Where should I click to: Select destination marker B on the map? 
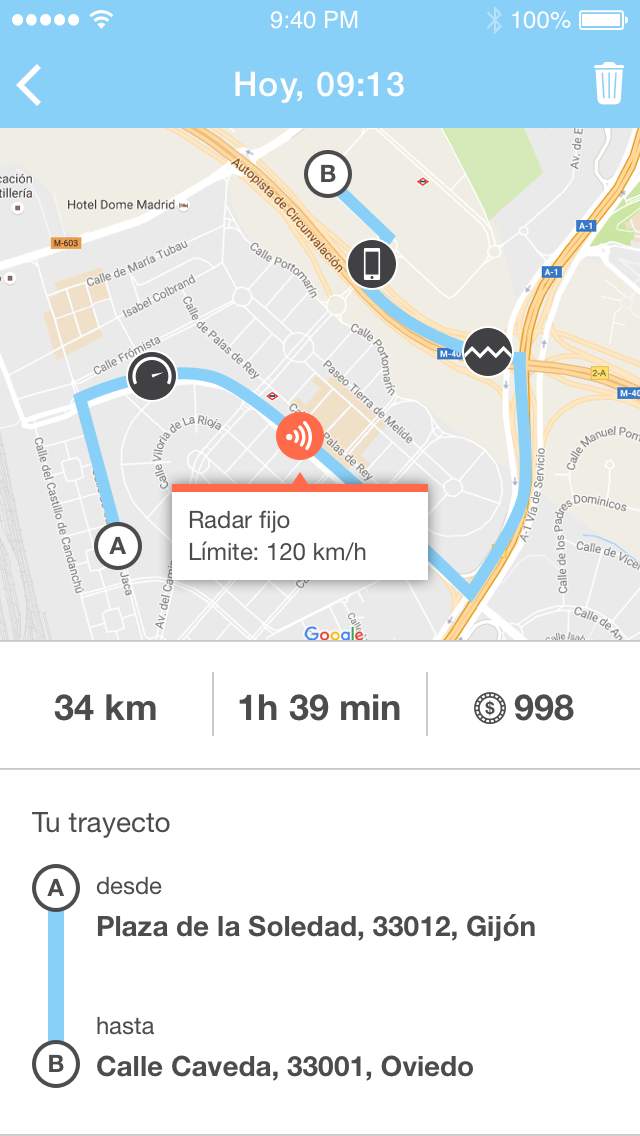coord(327,175)
